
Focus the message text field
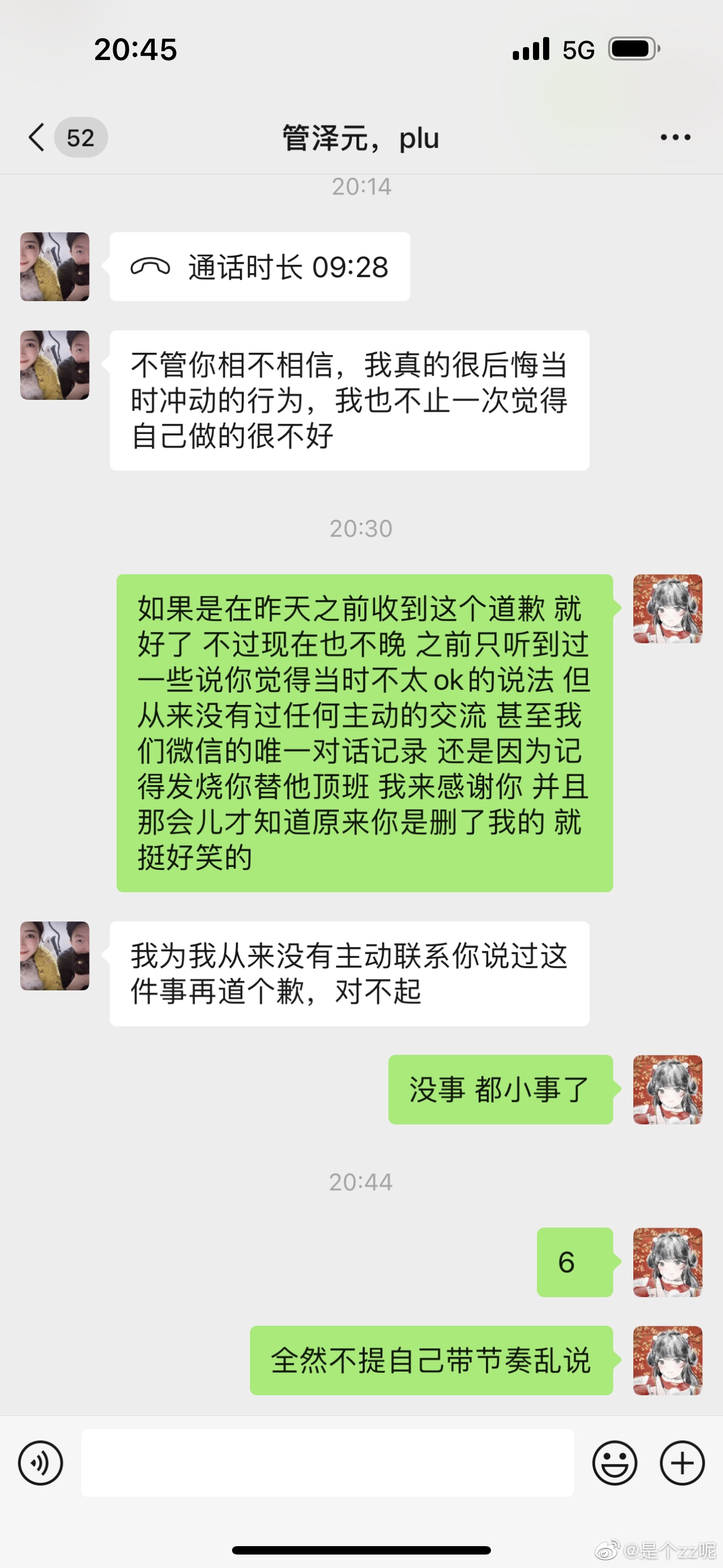[x=327, y=1463]
